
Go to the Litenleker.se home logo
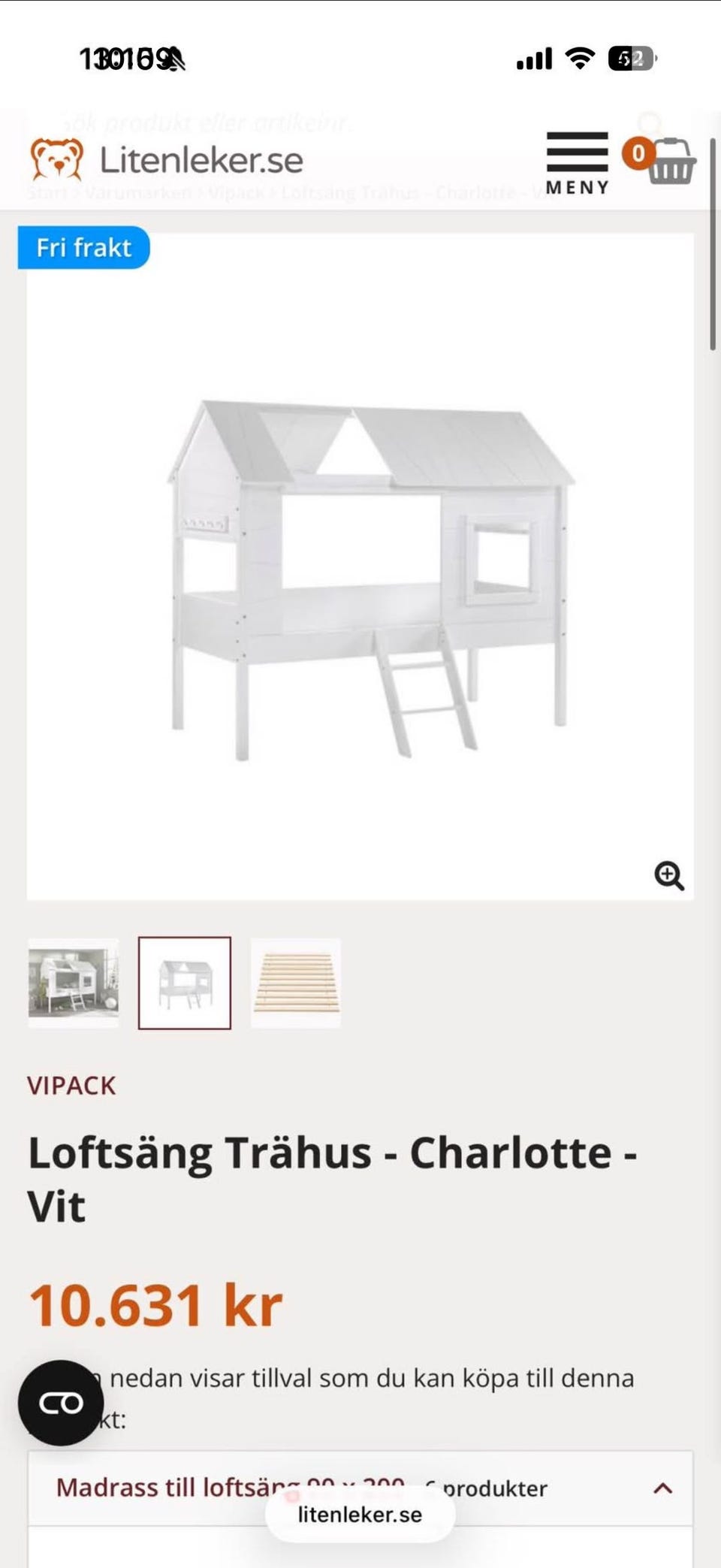(x=167, y=160)
